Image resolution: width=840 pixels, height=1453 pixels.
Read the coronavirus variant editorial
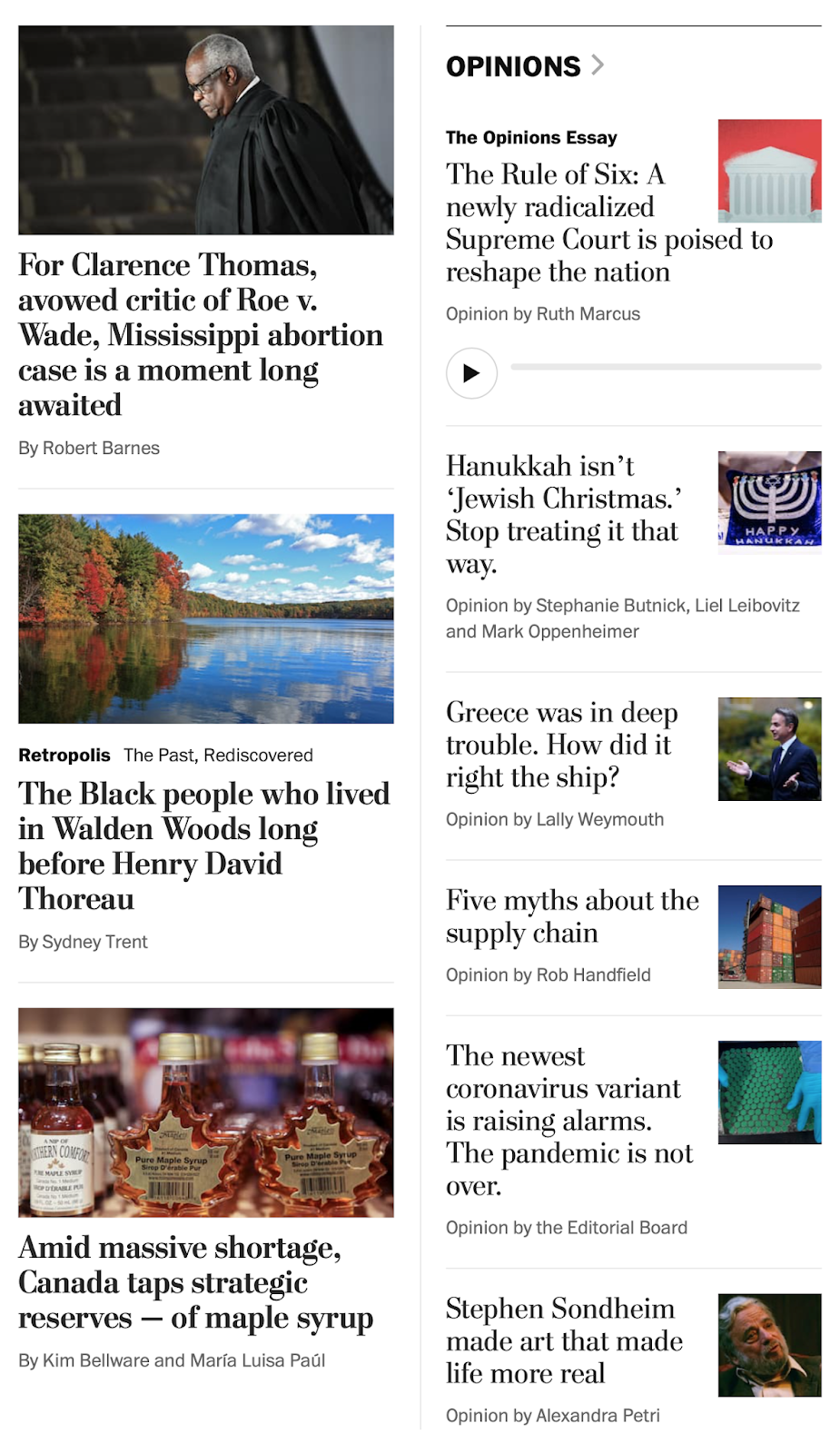click(568, 1120)
